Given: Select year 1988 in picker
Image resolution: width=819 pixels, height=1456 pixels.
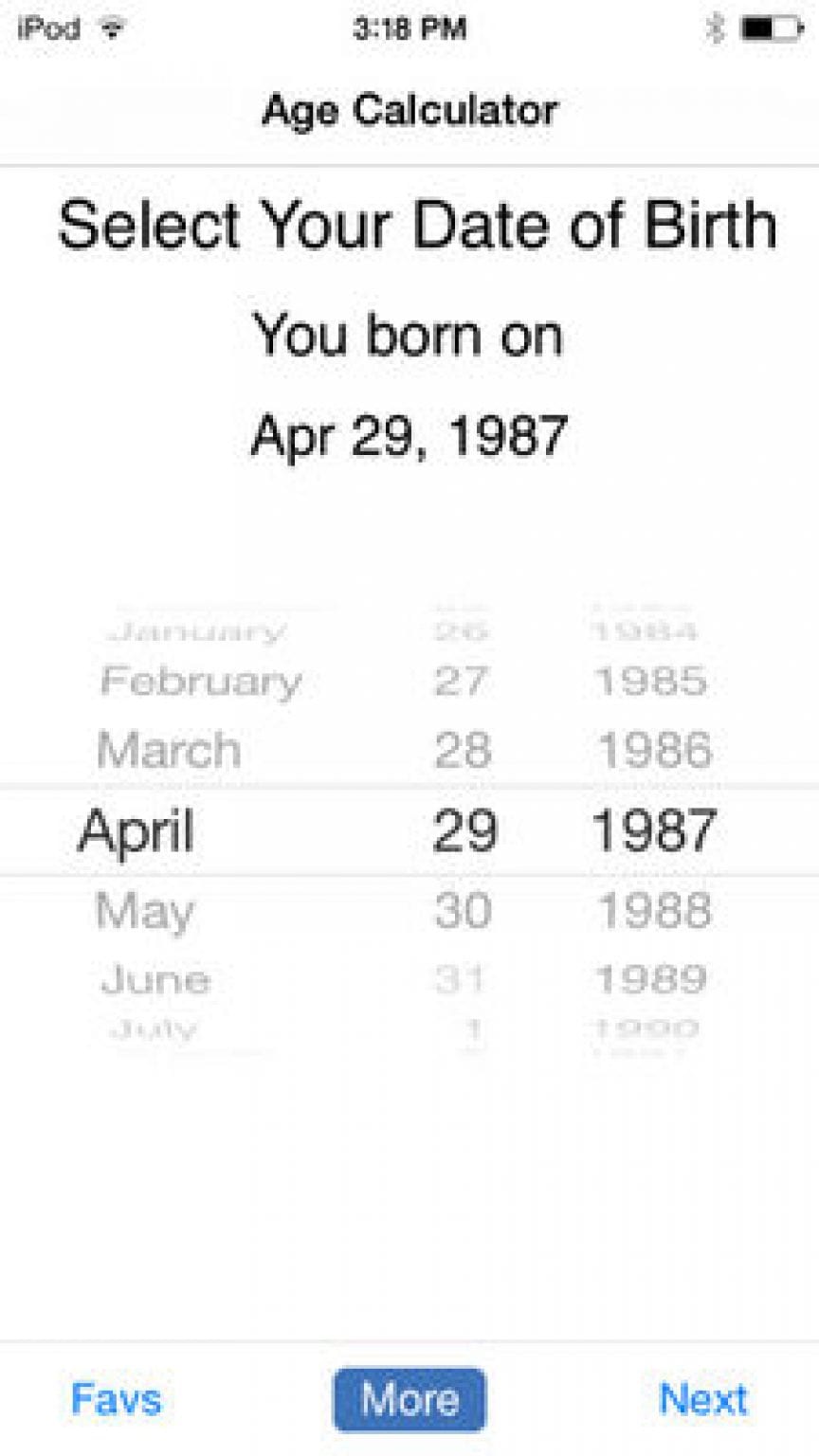Looking at the screenshot, I should point(654,912).
